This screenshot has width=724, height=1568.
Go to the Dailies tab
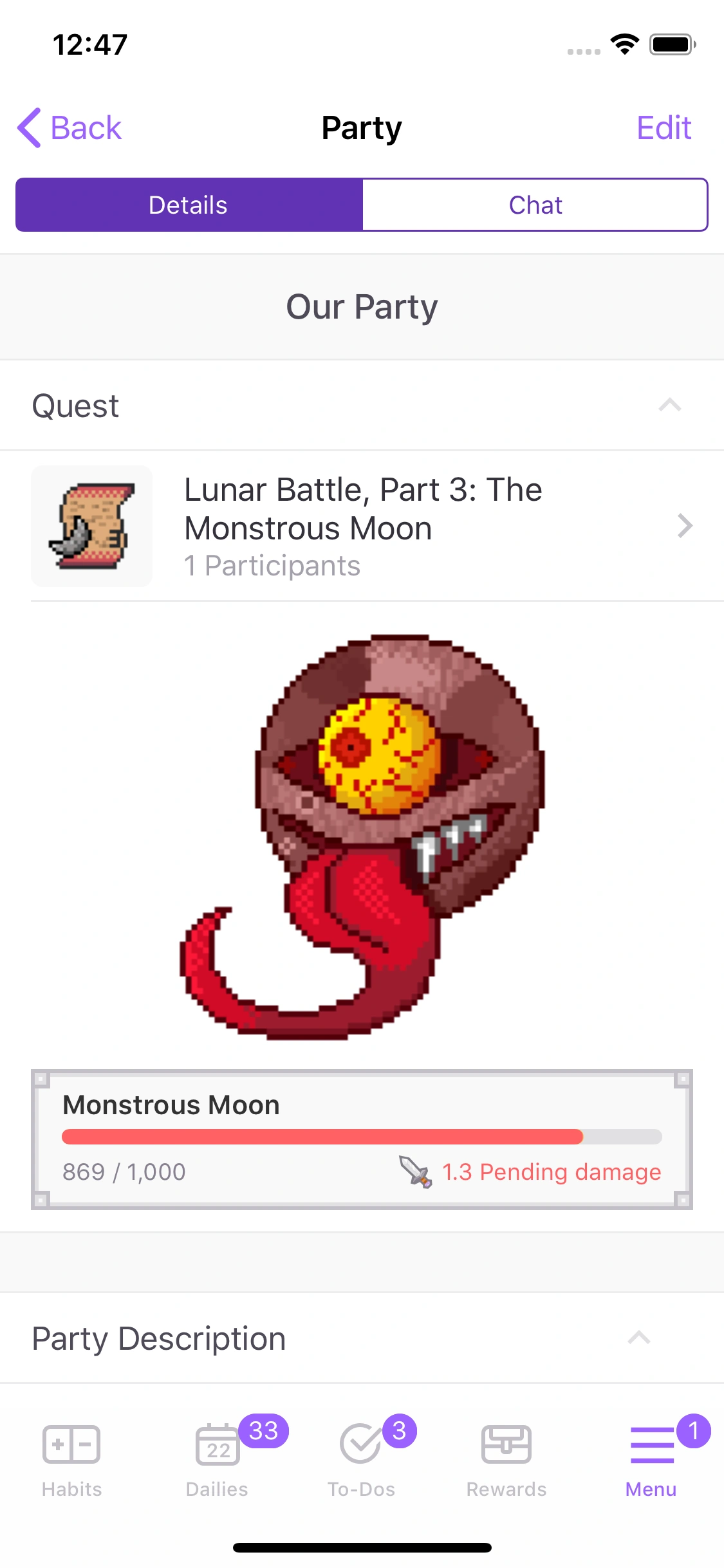[x=217, y=1459]
